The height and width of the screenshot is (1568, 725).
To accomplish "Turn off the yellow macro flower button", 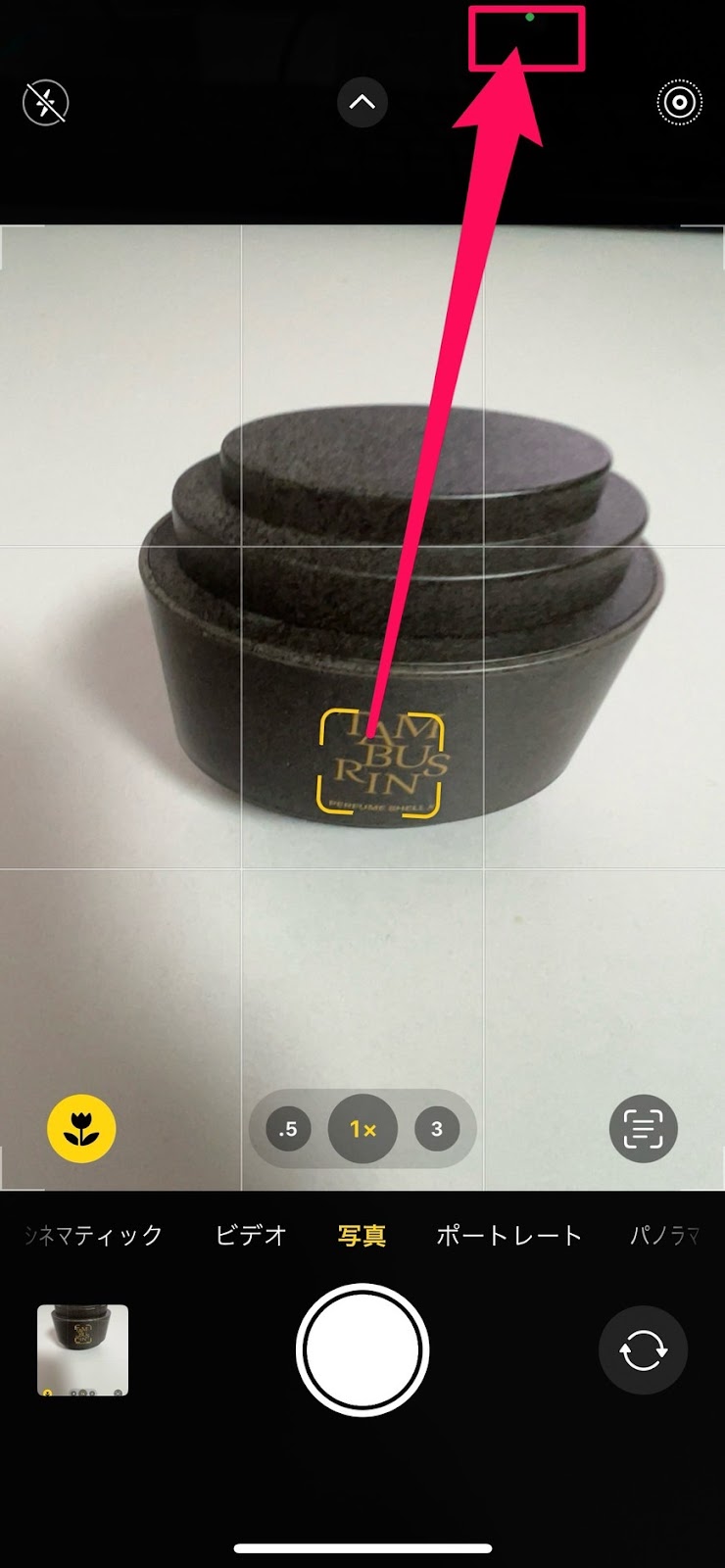I will [81, 1129].
